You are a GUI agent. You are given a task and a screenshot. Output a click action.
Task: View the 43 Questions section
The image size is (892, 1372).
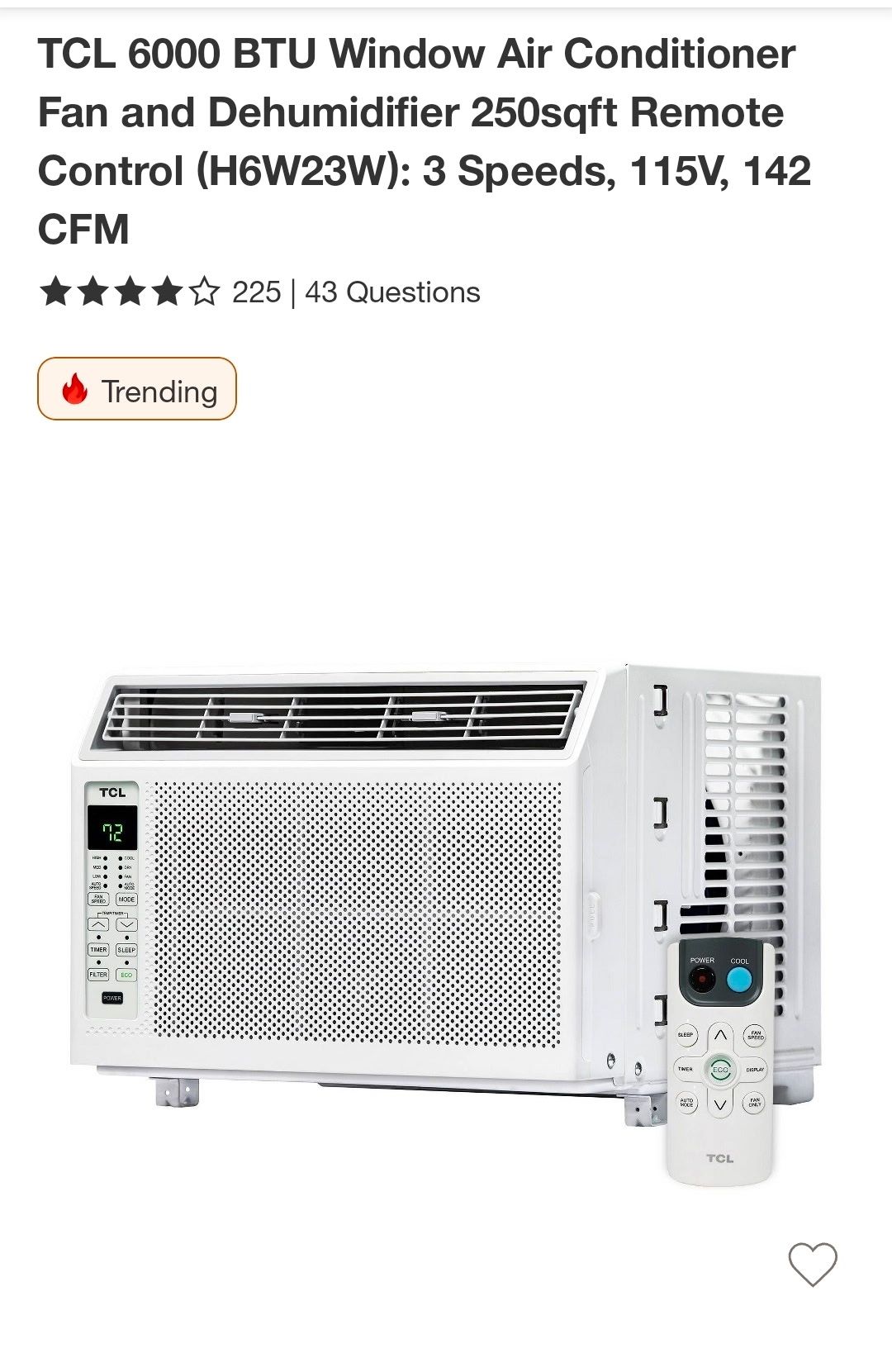(392, 292)
